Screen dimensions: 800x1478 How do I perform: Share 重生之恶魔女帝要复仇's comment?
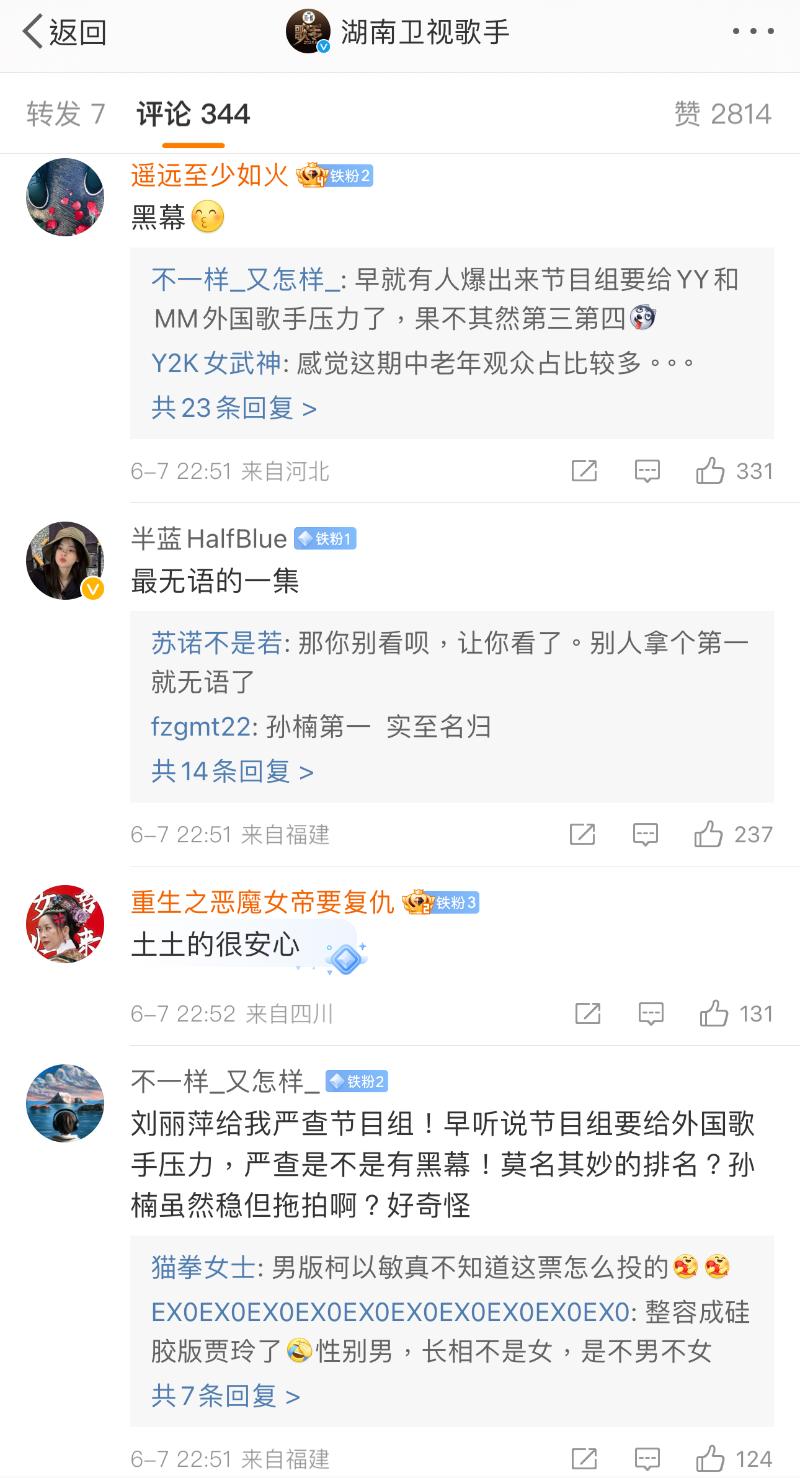coord(588,1014)
